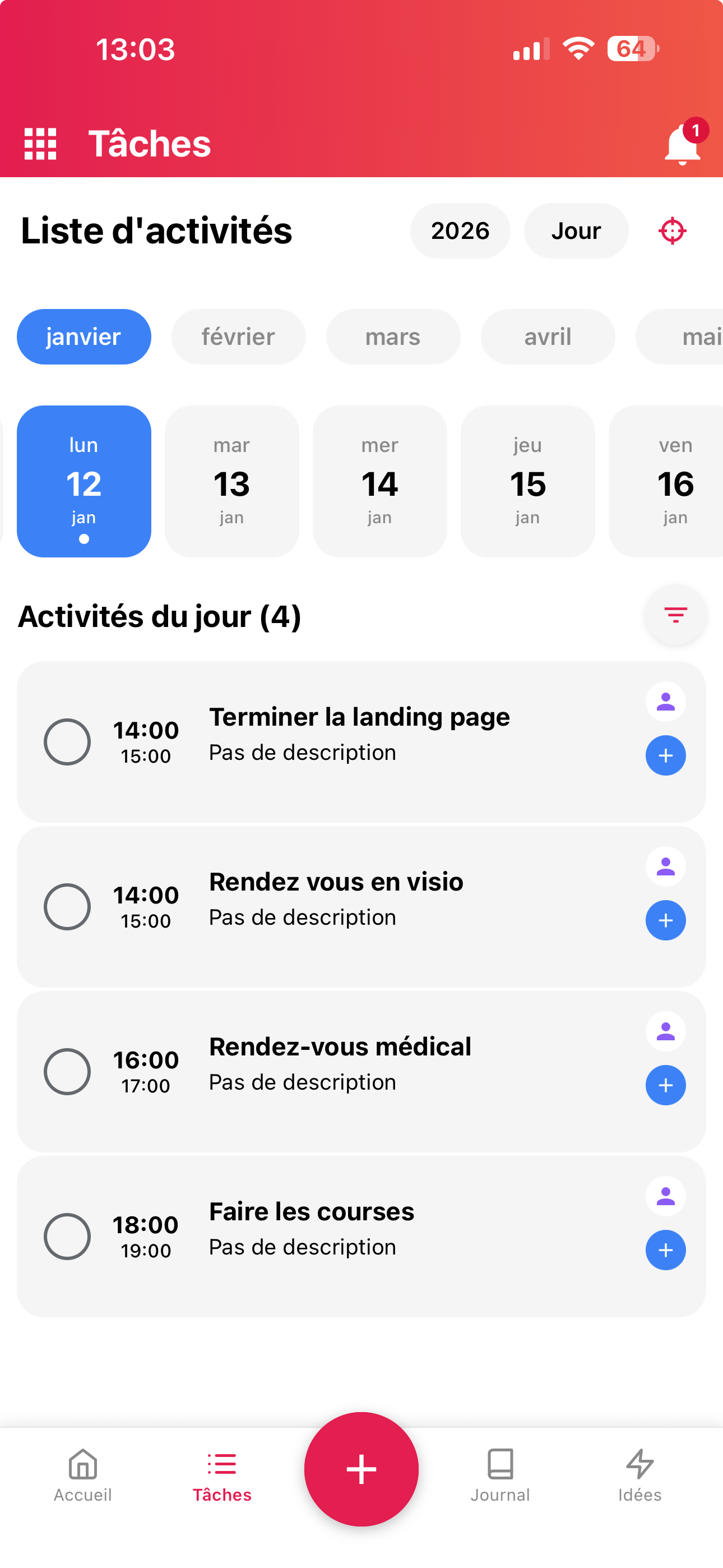Select Tuesday 13 jan
This screenshot has width=723, height=1568.
tap(231, 481)
